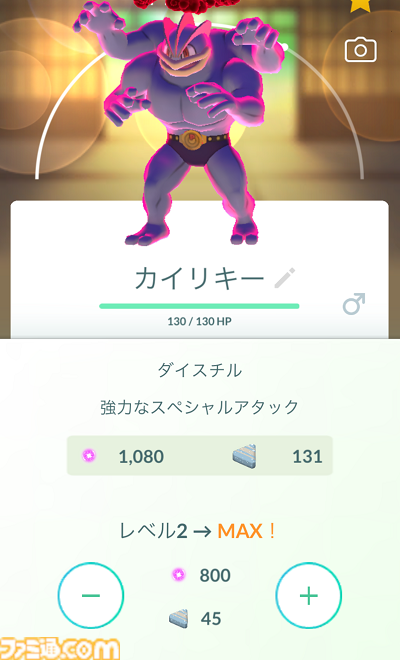Increase the level with plus button
This screenshot has height=660, width=400.
tap(309, 595)
